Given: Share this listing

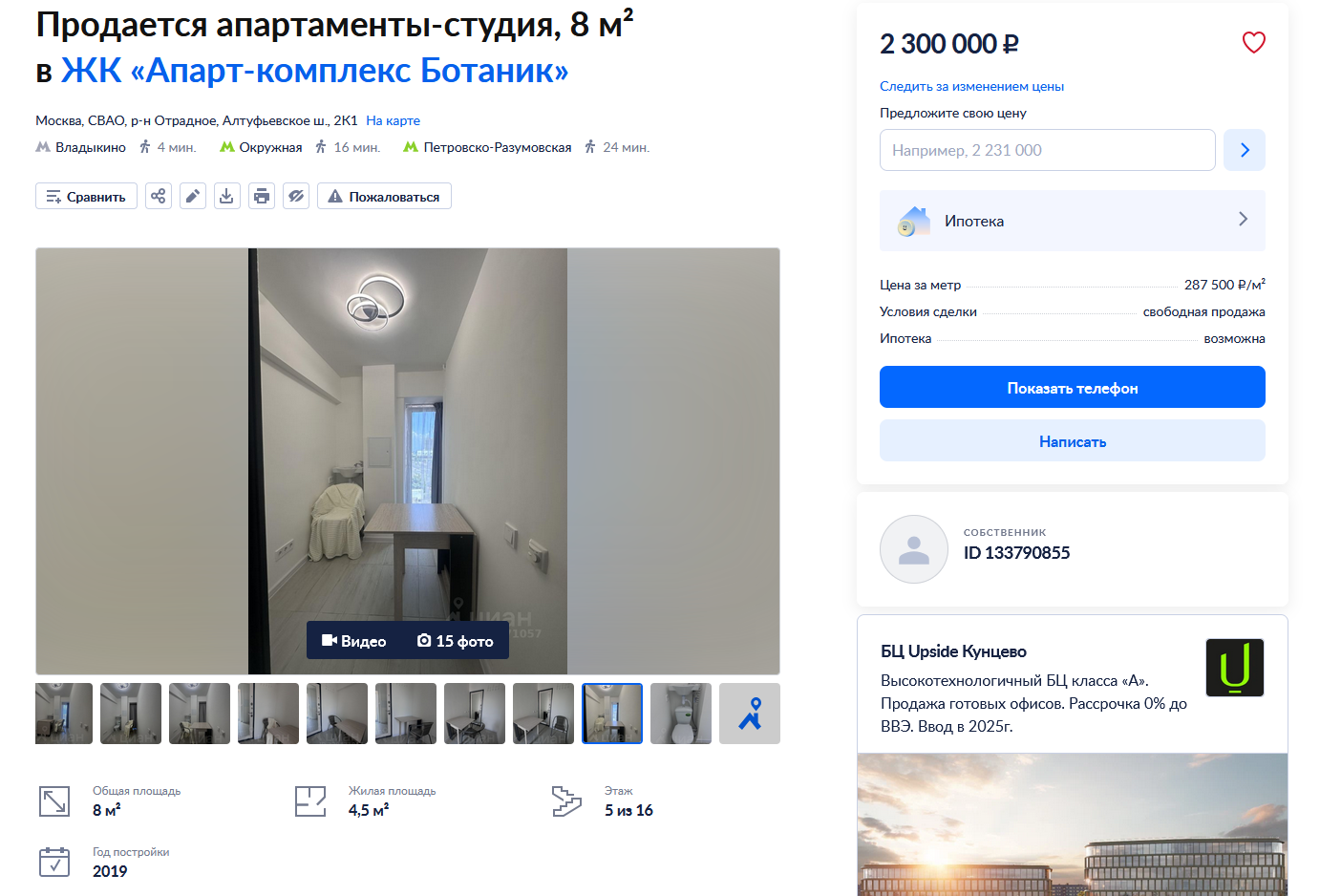Looking at the screenshot, I should 159,196.
